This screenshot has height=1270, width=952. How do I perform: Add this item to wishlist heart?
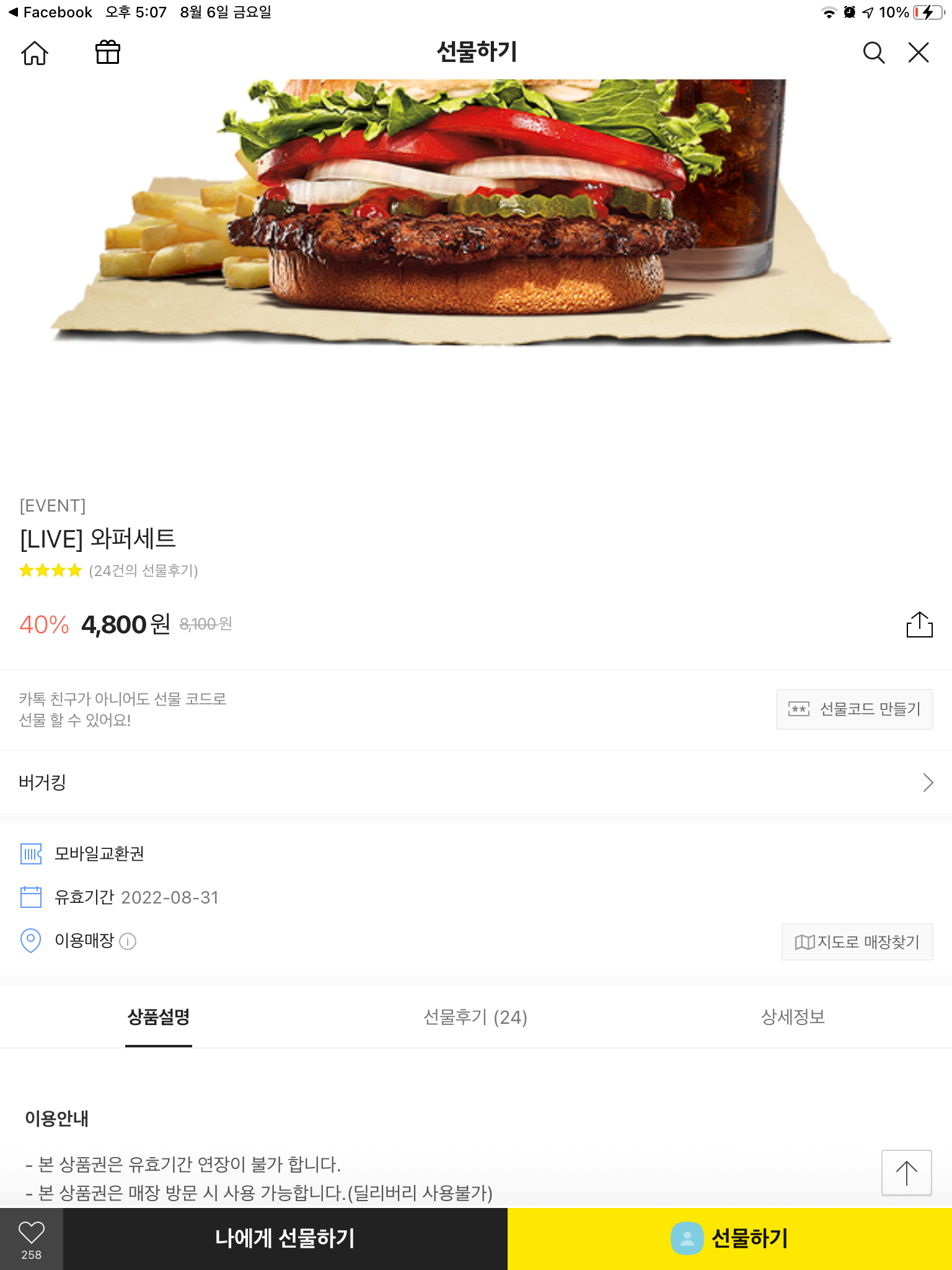click(32, 1238)
